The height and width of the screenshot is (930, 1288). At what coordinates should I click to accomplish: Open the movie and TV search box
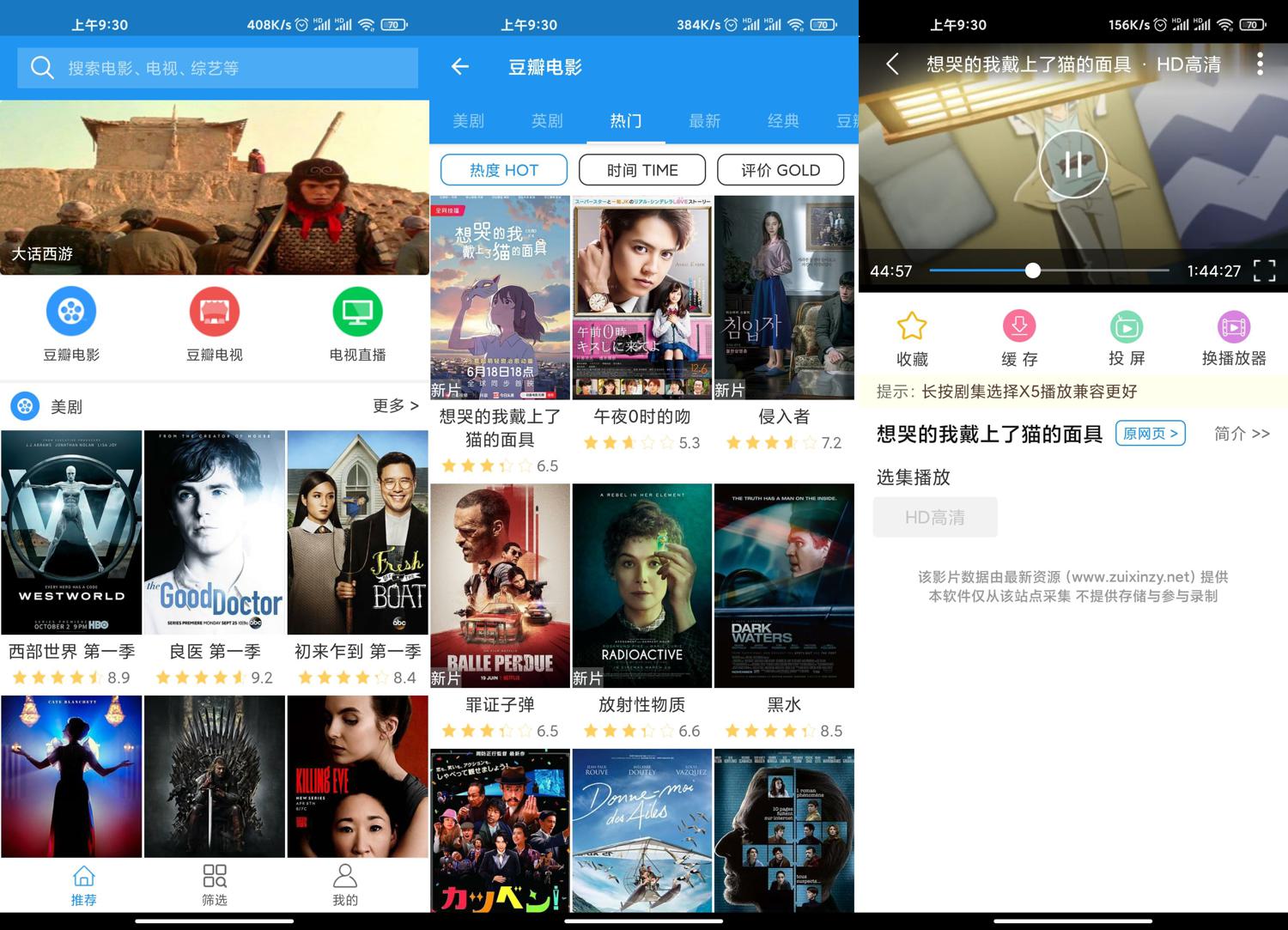pyautogui.click(x=217, y=68)
